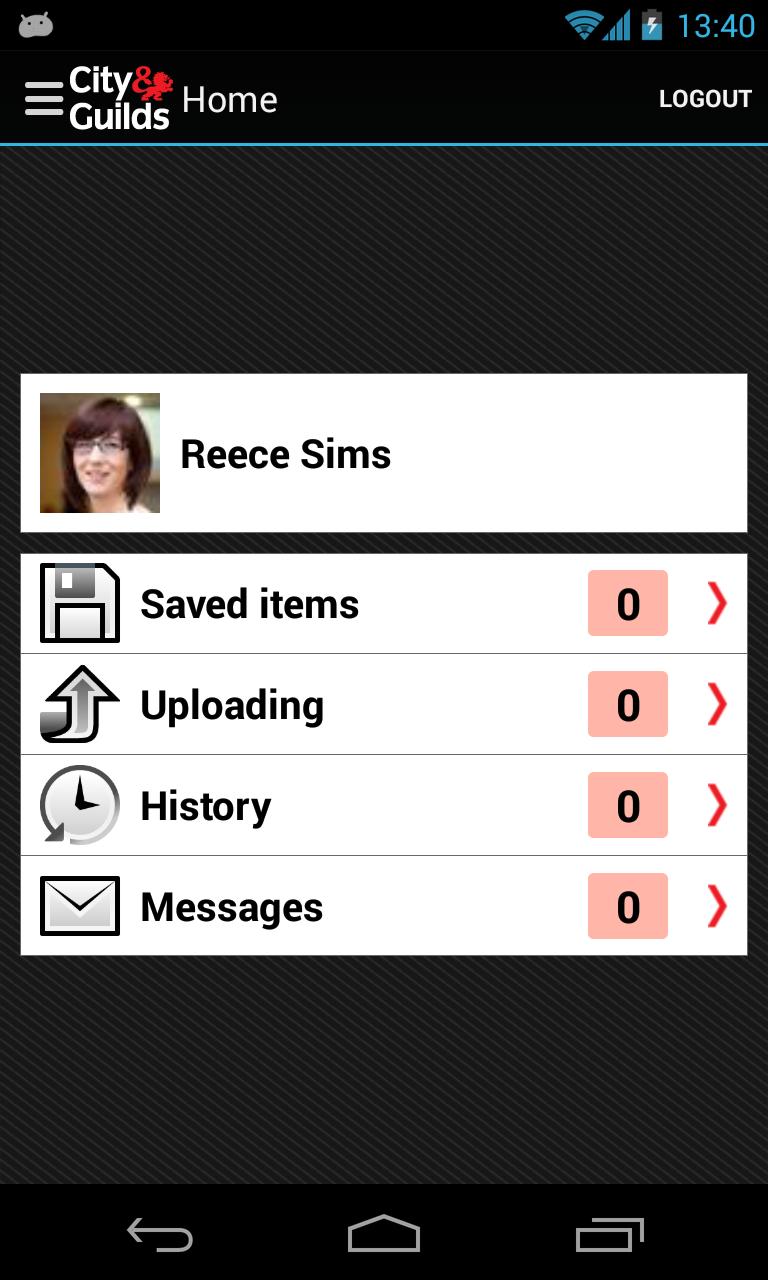Open Reece Sims' profile card

tap(384, 453)
